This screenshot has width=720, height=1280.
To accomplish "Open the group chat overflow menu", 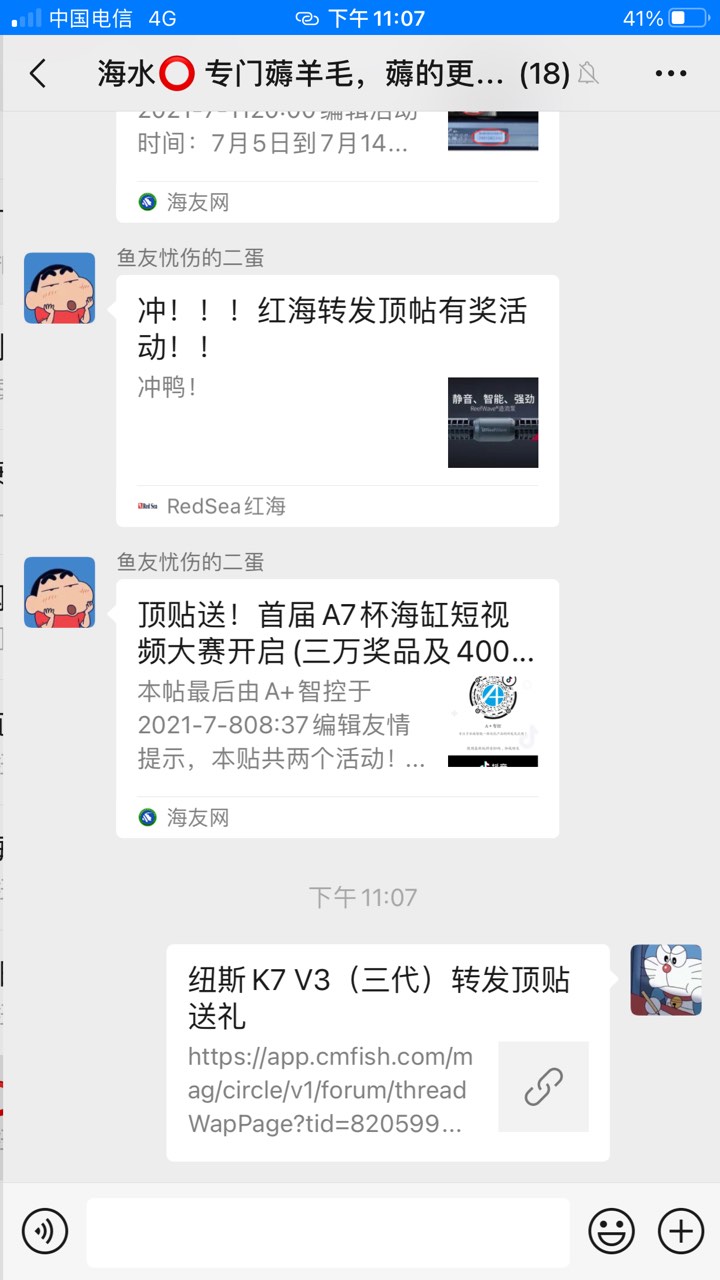I will [670, 73].
